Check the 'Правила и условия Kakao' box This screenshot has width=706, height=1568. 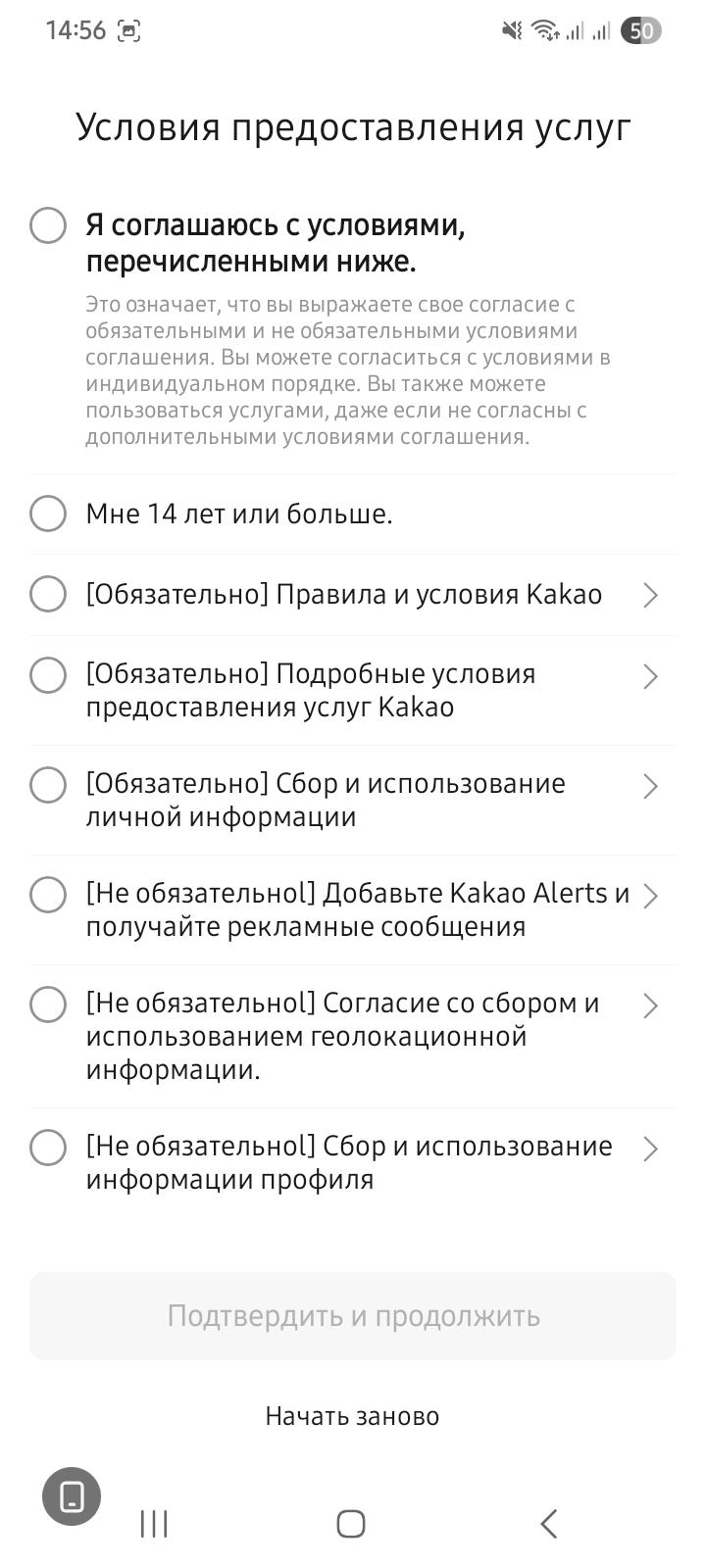point(48,594)
